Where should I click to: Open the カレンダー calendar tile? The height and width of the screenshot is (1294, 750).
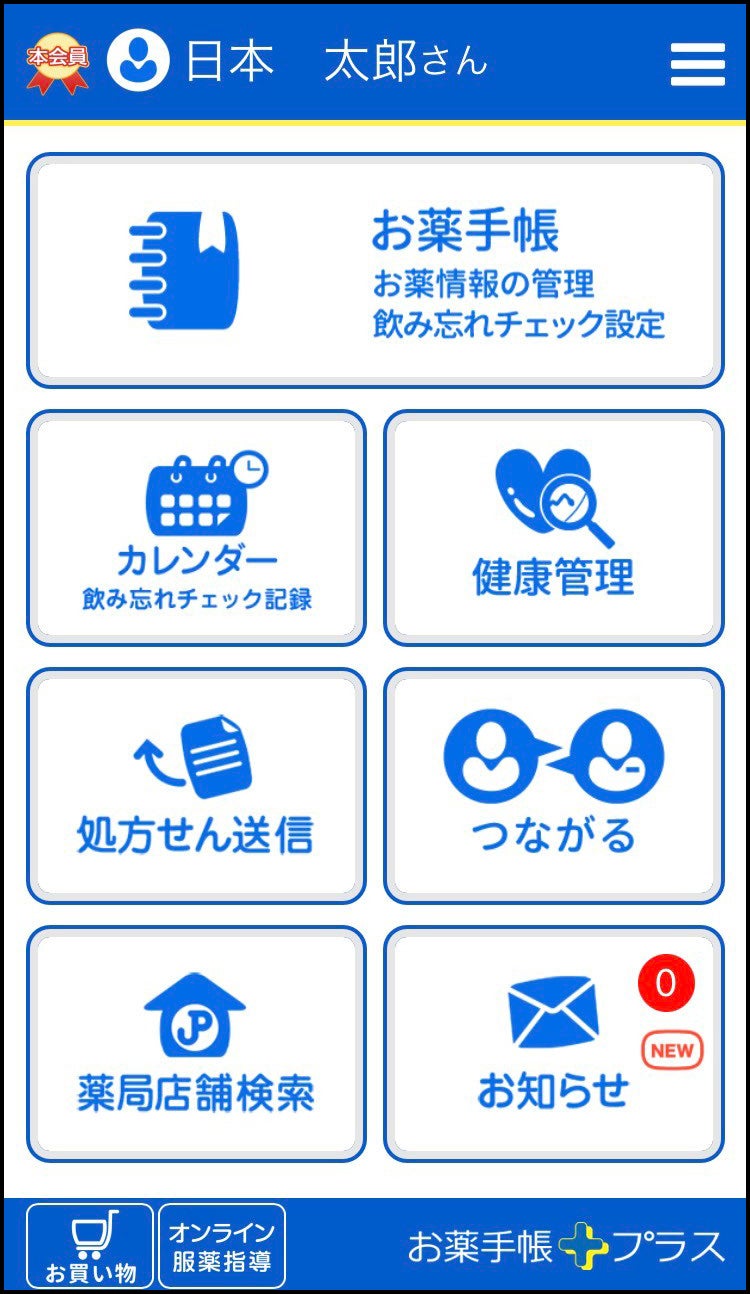[196, 528]
